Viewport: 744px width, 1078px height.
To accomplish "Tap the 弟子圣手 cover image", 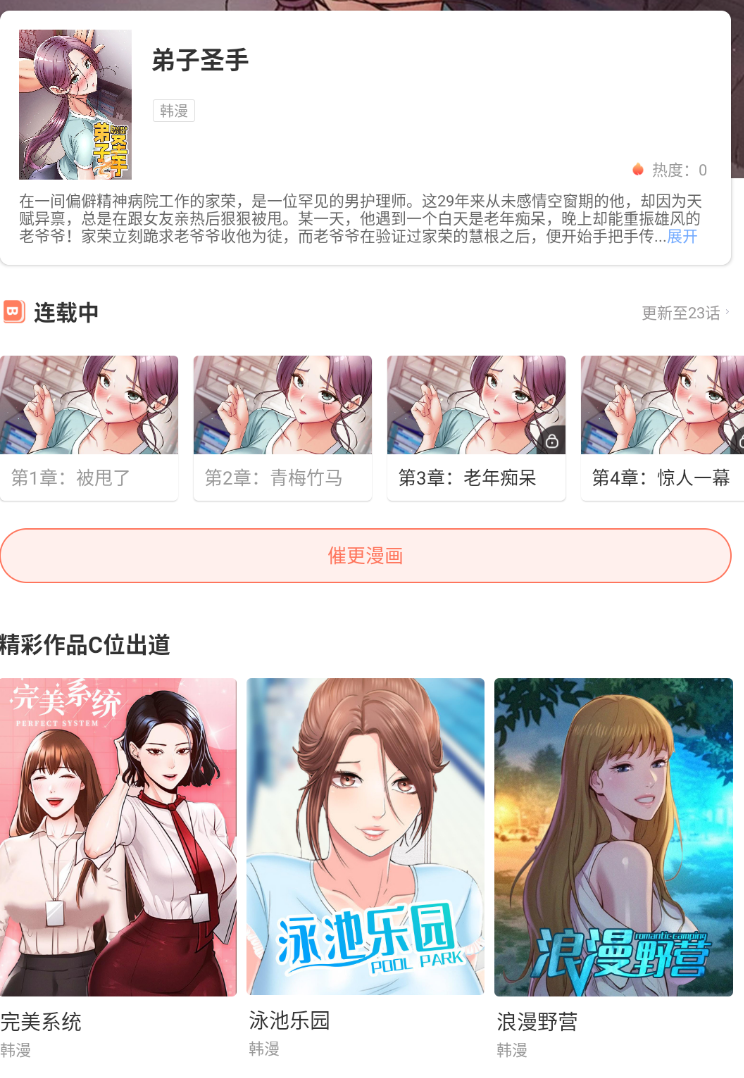I will (75, 105).
